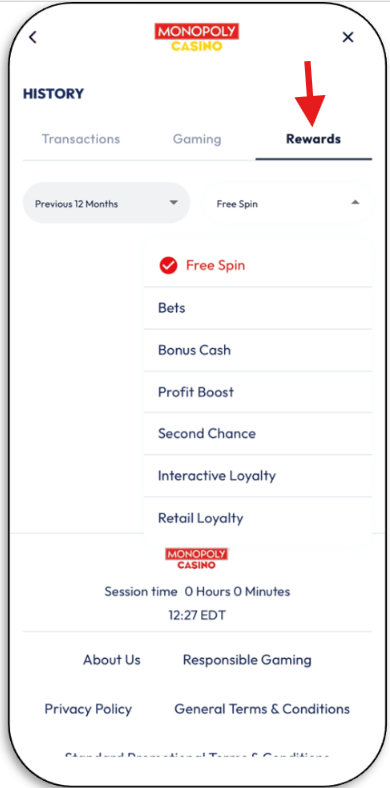The height and width of the screenshot is (788, 390).
Task: Select the Profit Boost option
Action: tap(258, 392)
